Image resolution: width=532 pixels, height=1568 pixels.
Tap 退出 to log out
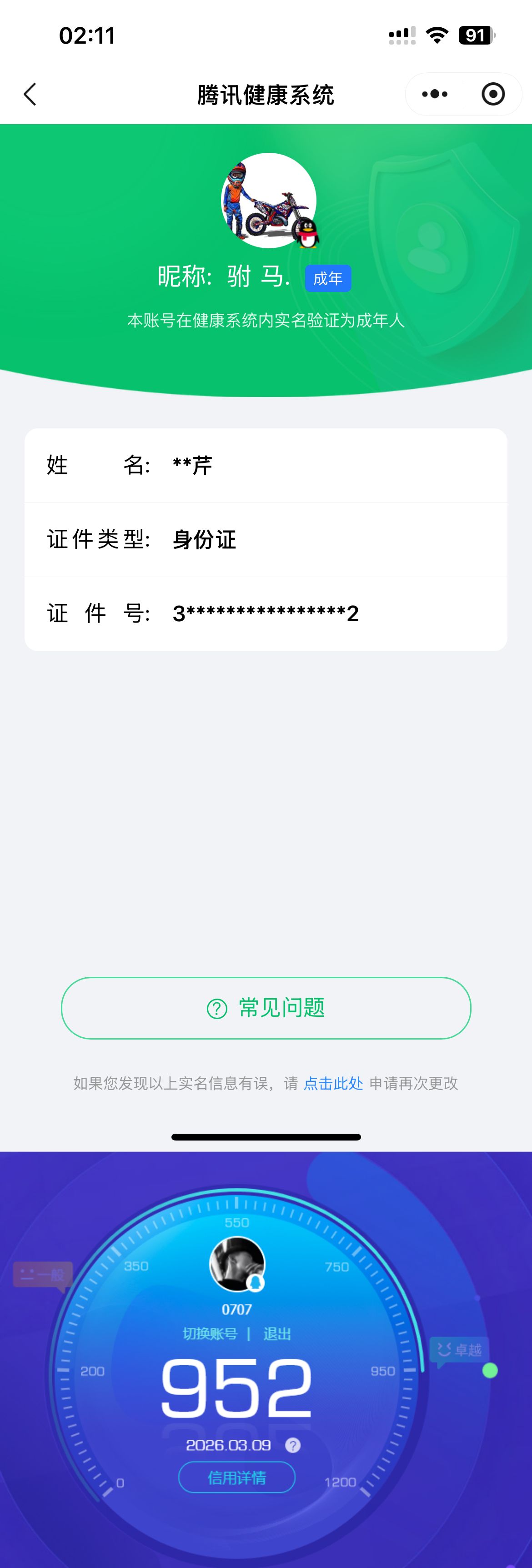point(277,1334)
